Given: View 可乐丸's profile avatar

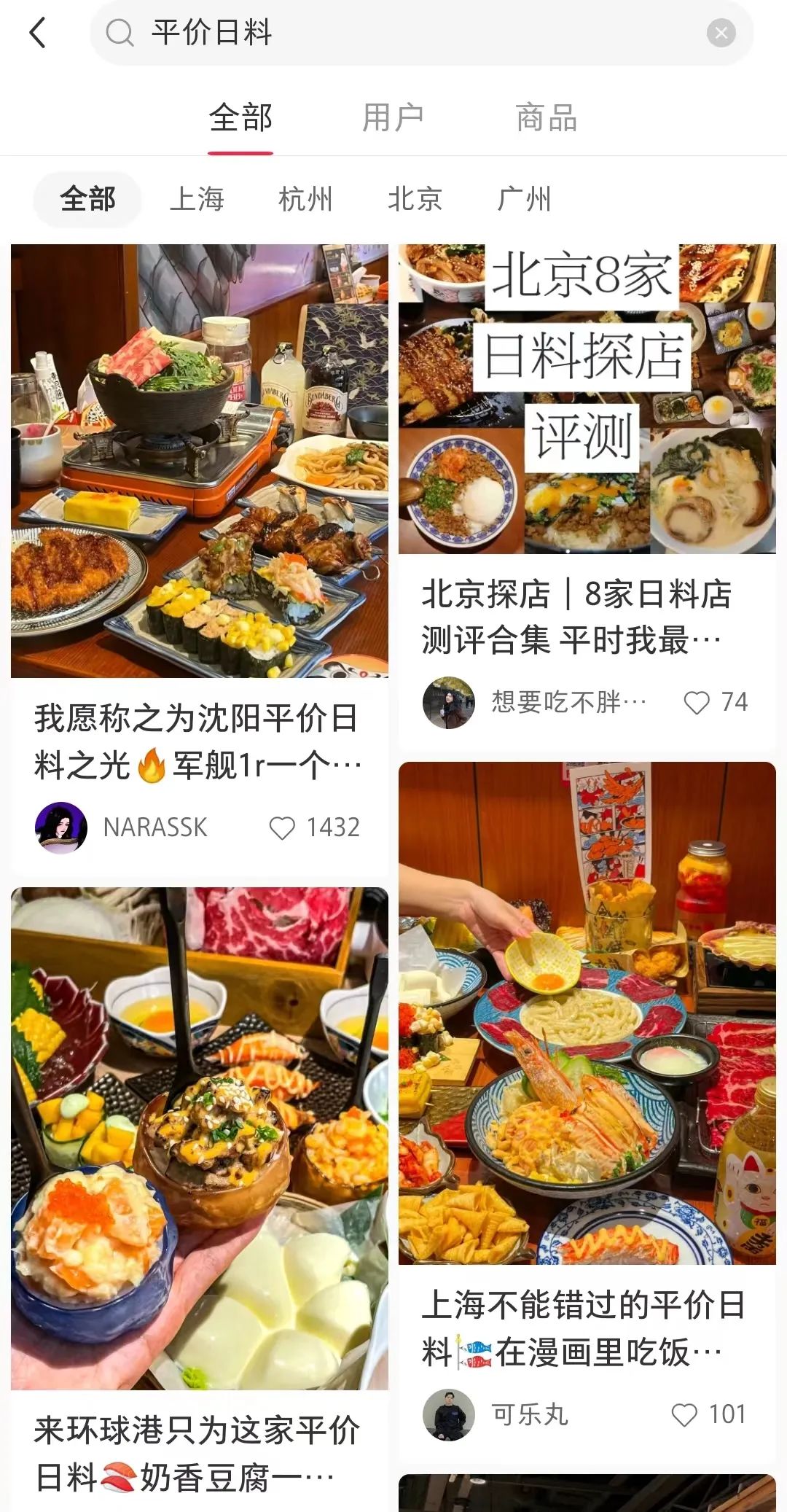Looking at the screenshot, I should coord(448,1415).
